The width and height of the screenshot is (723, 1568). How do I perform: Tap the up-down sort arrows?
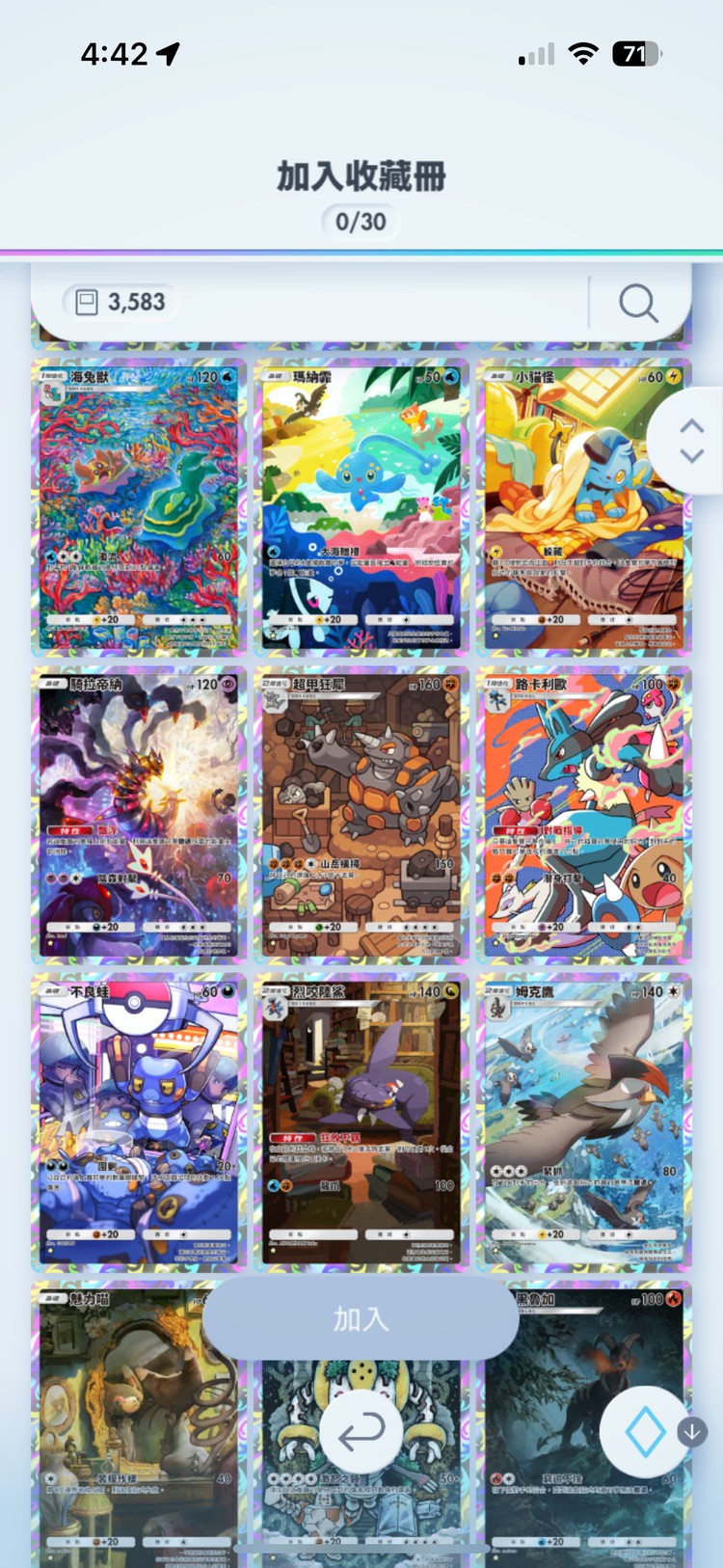pos(691,441)
